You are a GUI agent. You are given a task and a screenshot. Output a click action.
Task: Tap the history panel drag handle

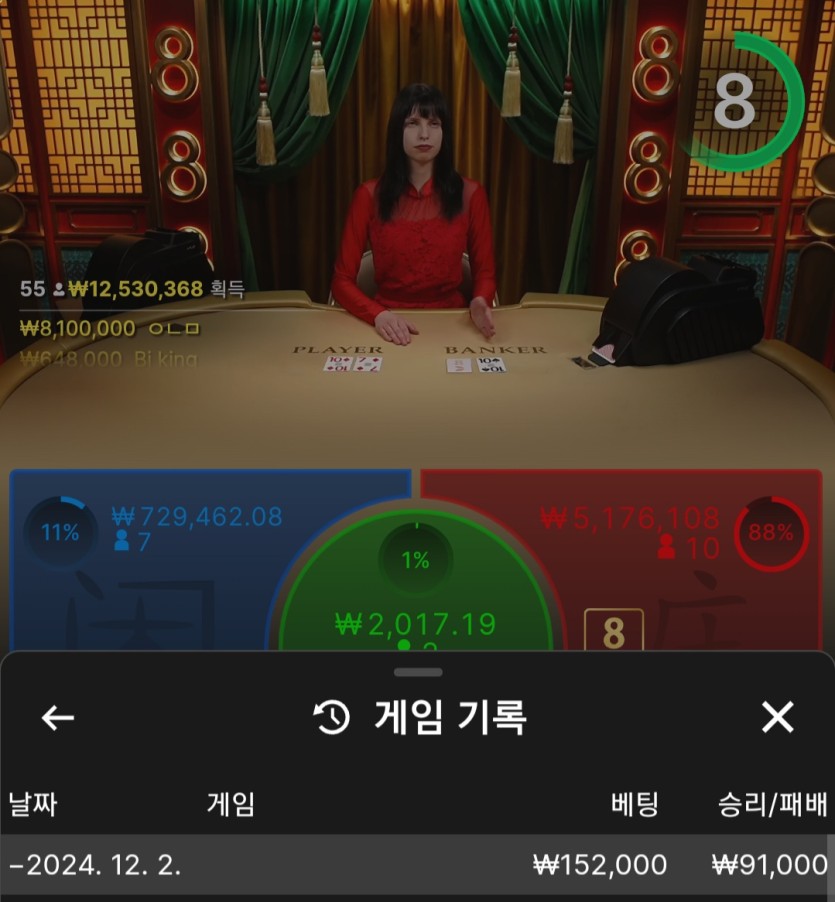point(417,672)
